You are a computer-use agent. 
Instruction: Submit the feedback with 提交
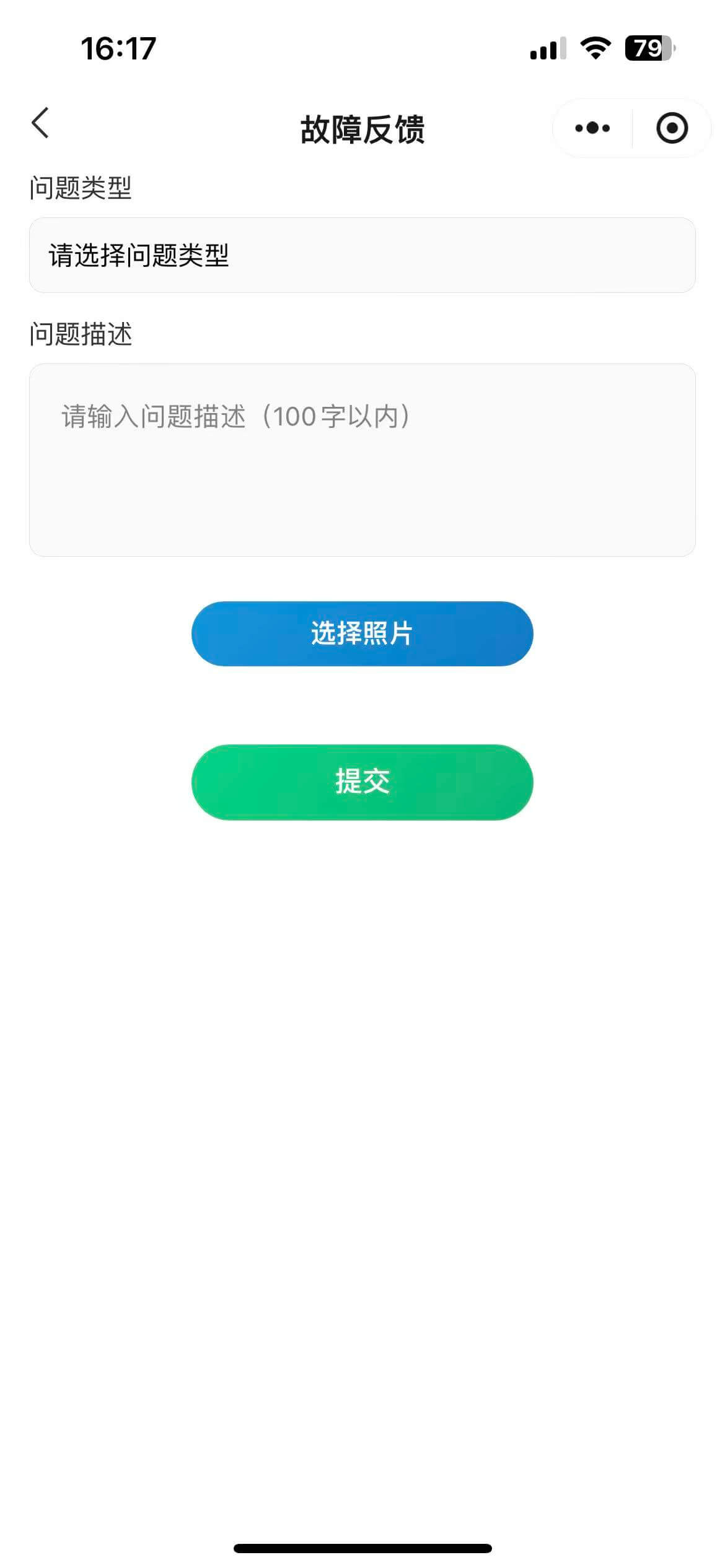coord(362,782)
